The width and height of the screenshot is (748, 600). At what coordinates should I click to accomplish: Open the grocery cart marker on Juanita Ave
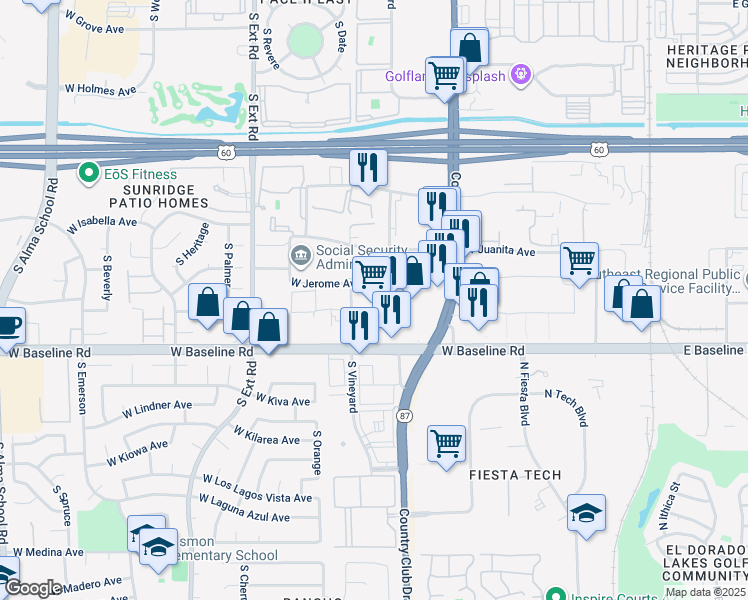[579, 260]
